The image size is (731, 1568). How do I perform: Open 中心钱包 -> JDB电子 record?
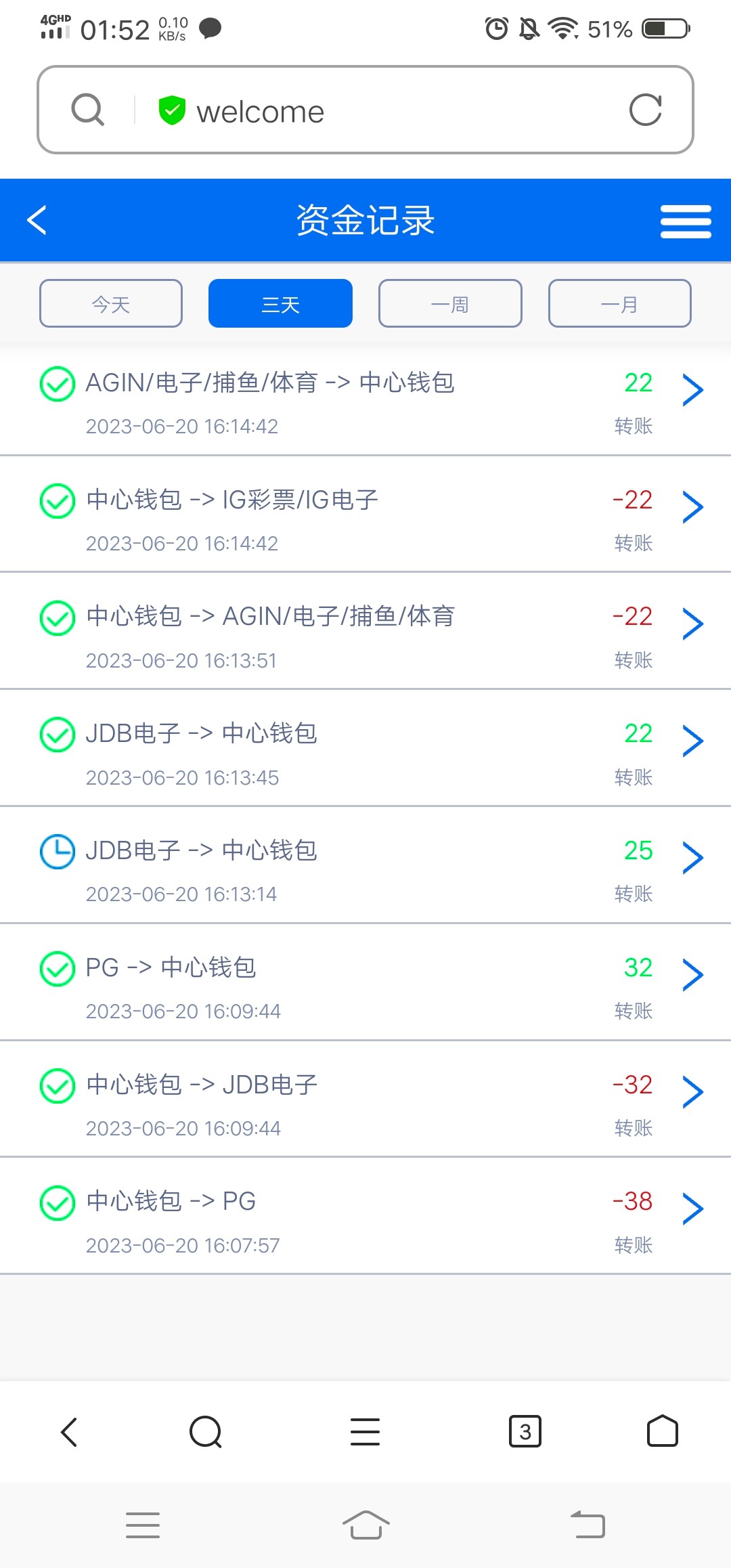365,1102
